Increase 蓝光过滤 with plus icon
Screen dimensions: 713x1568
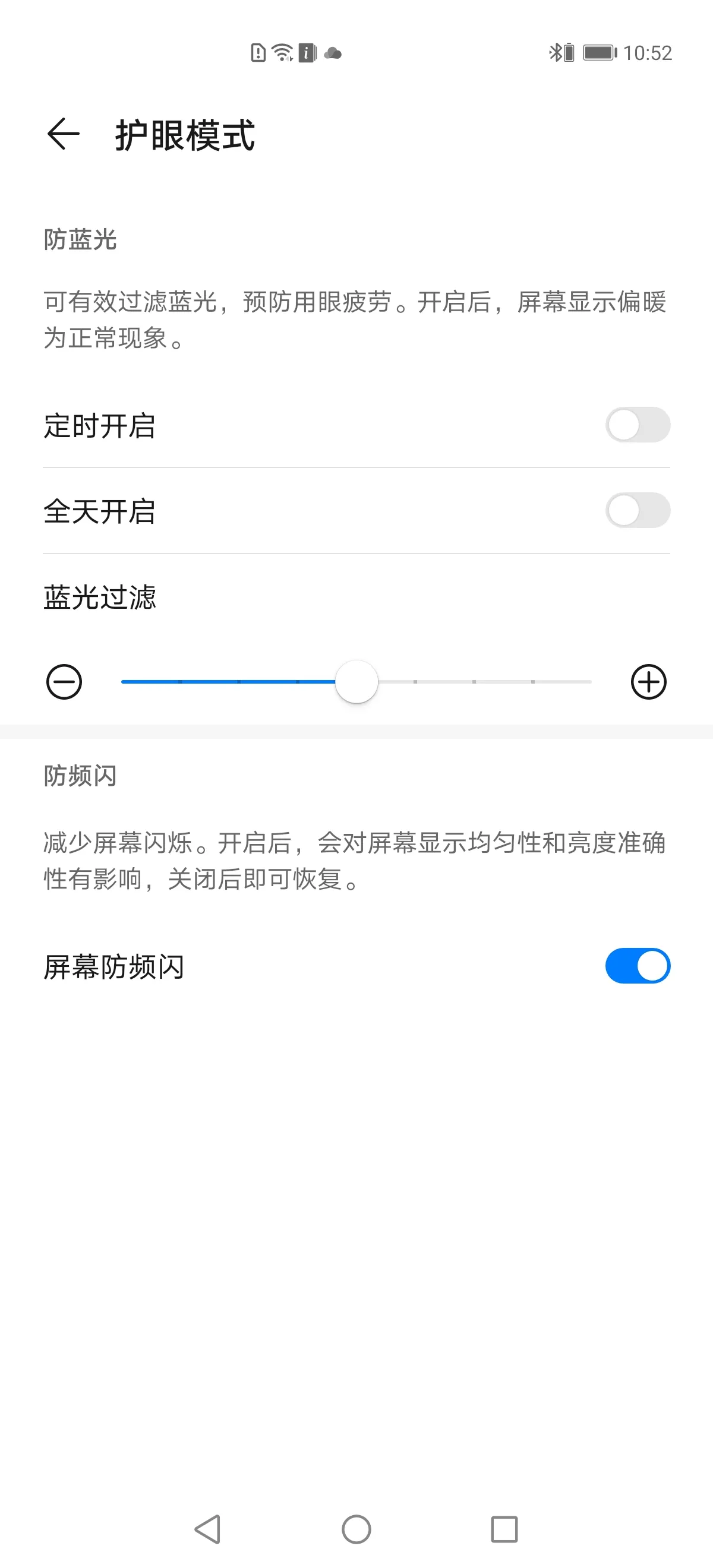point(648,682)
